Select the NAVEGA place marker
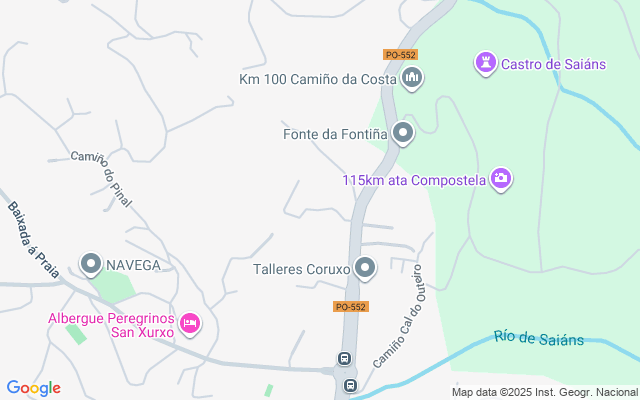 pyautogui.click(x=91, y=265)
